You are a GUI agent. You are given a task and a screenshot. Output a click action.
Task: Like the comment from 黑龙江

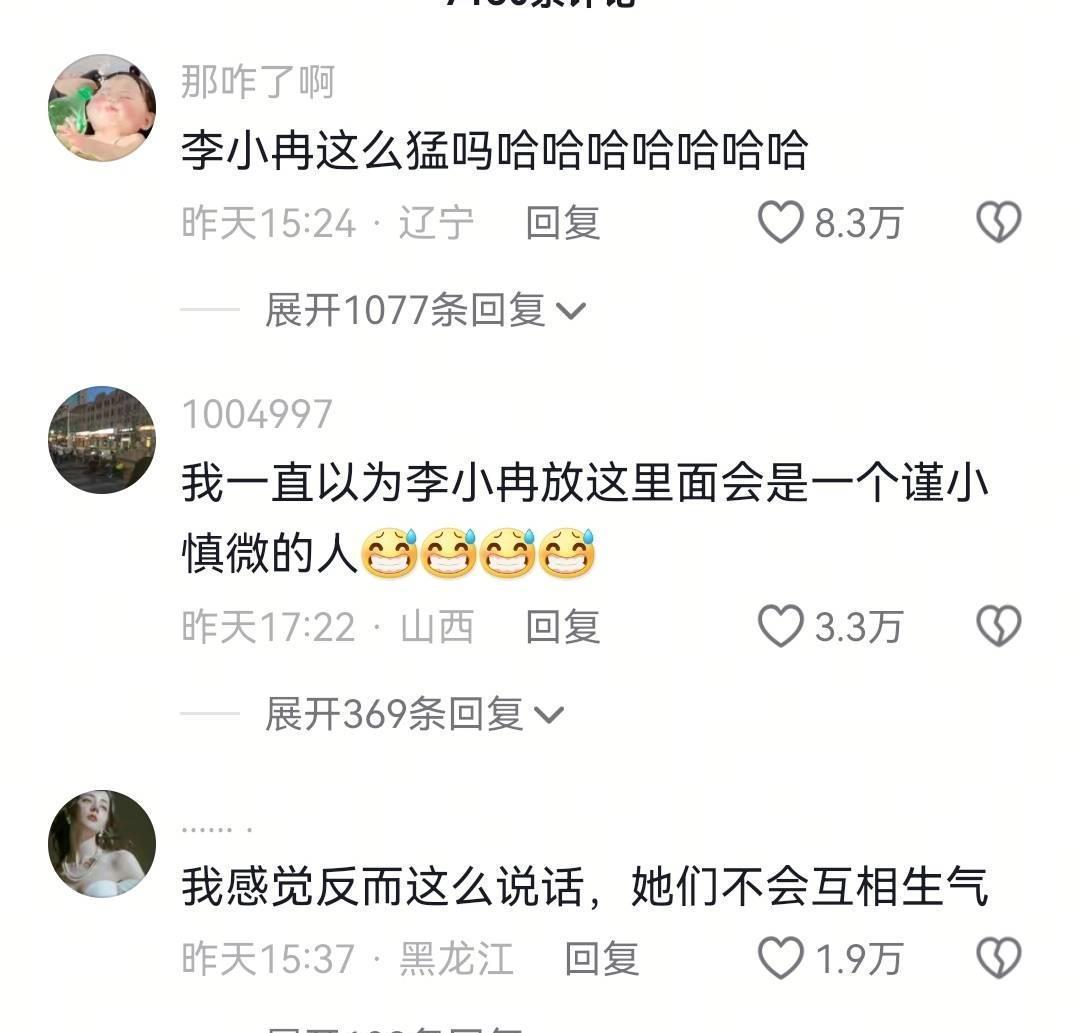pos(780,958)
